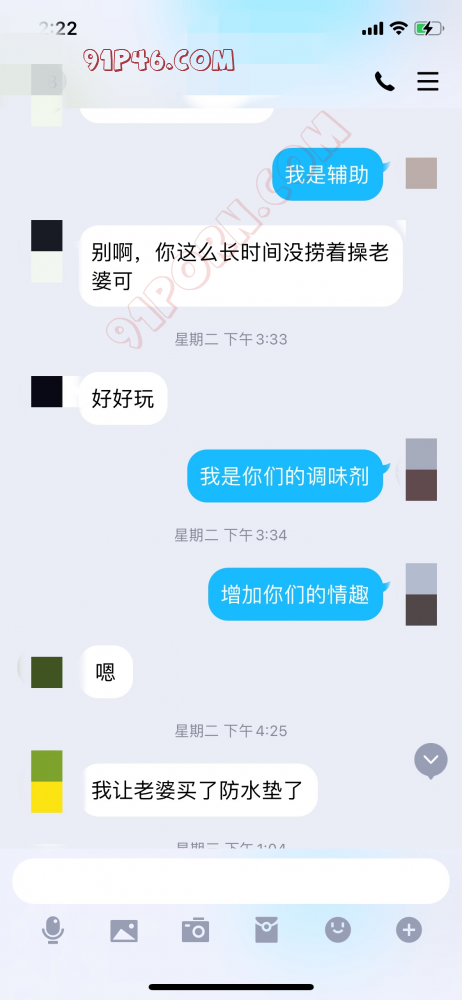Start a voice call from chat header
This screenshot has height=1000, width=462.
coord(385,82)
